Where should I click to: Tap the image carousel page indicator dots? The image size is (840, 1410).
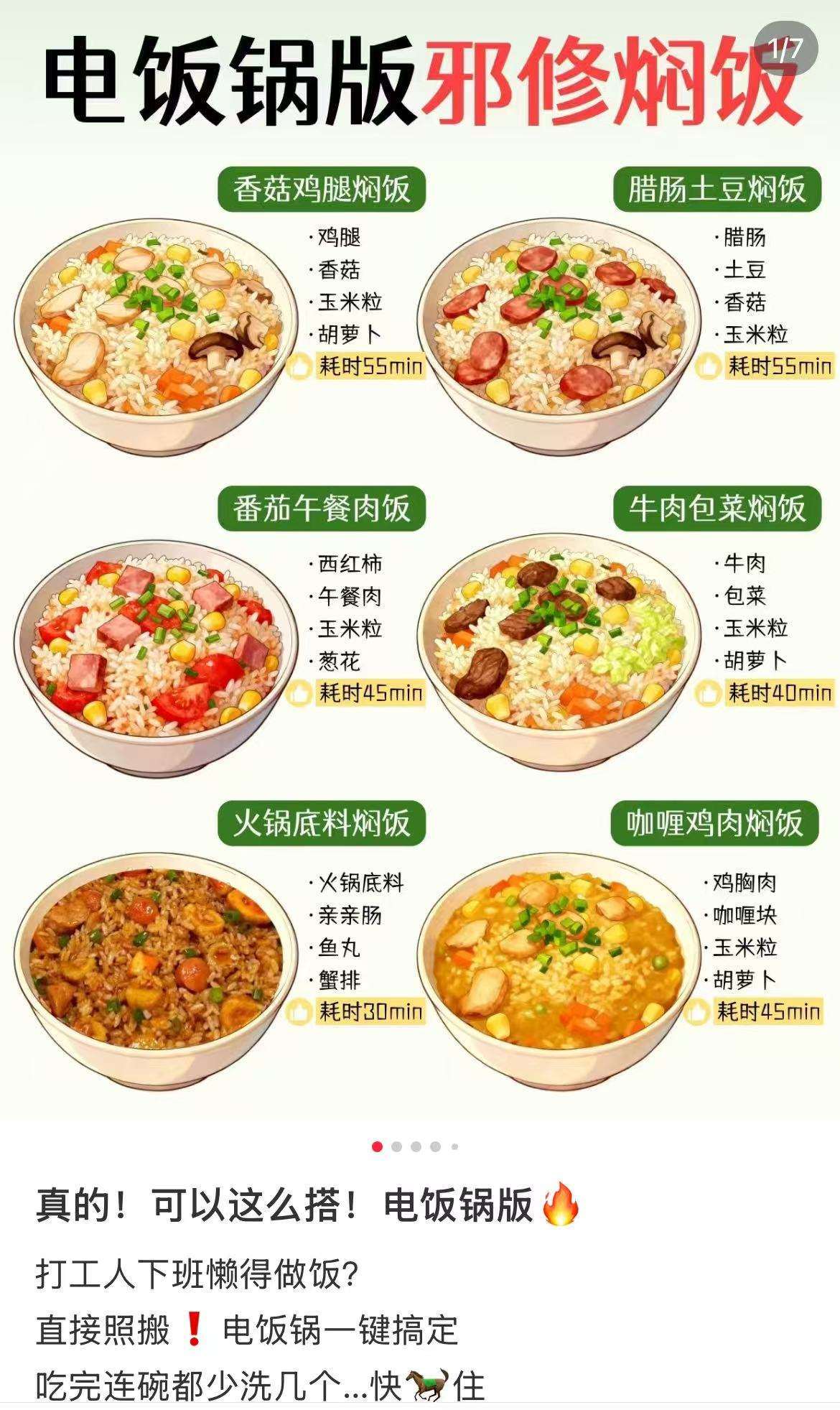click(x=416, y=1146)
